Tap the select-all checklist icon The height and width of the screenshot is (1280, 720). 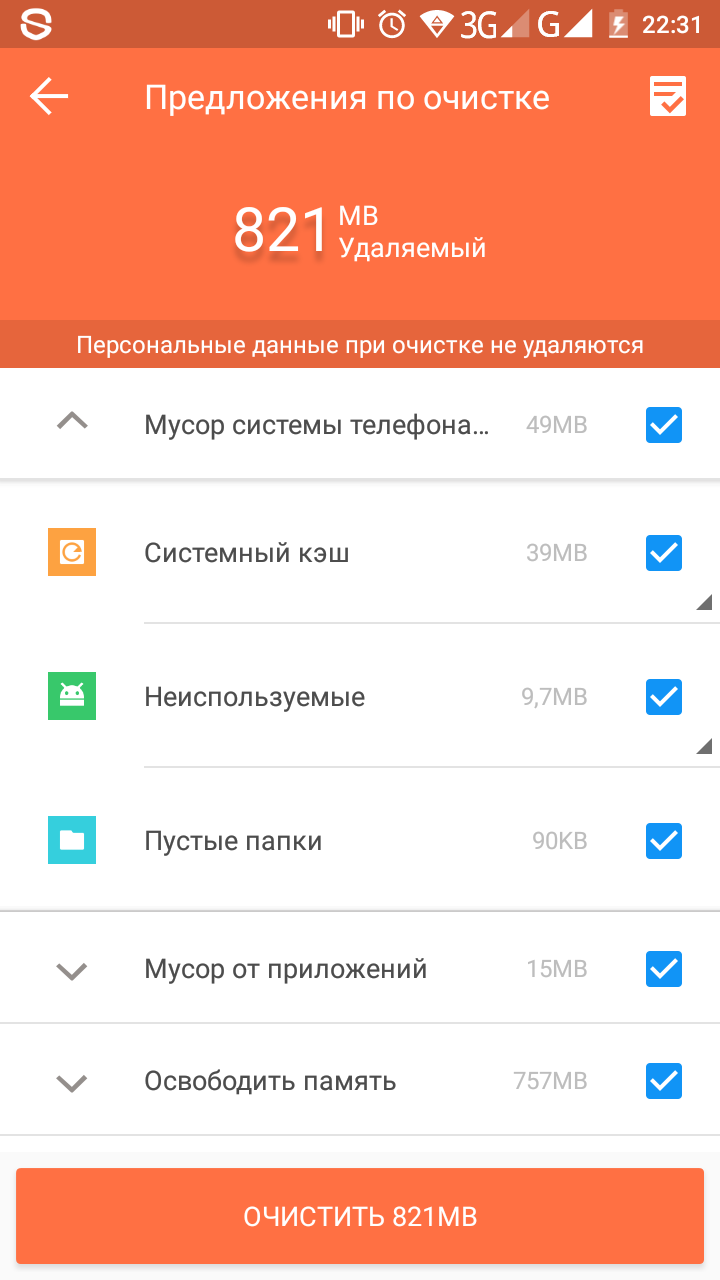tap(667, 97)
